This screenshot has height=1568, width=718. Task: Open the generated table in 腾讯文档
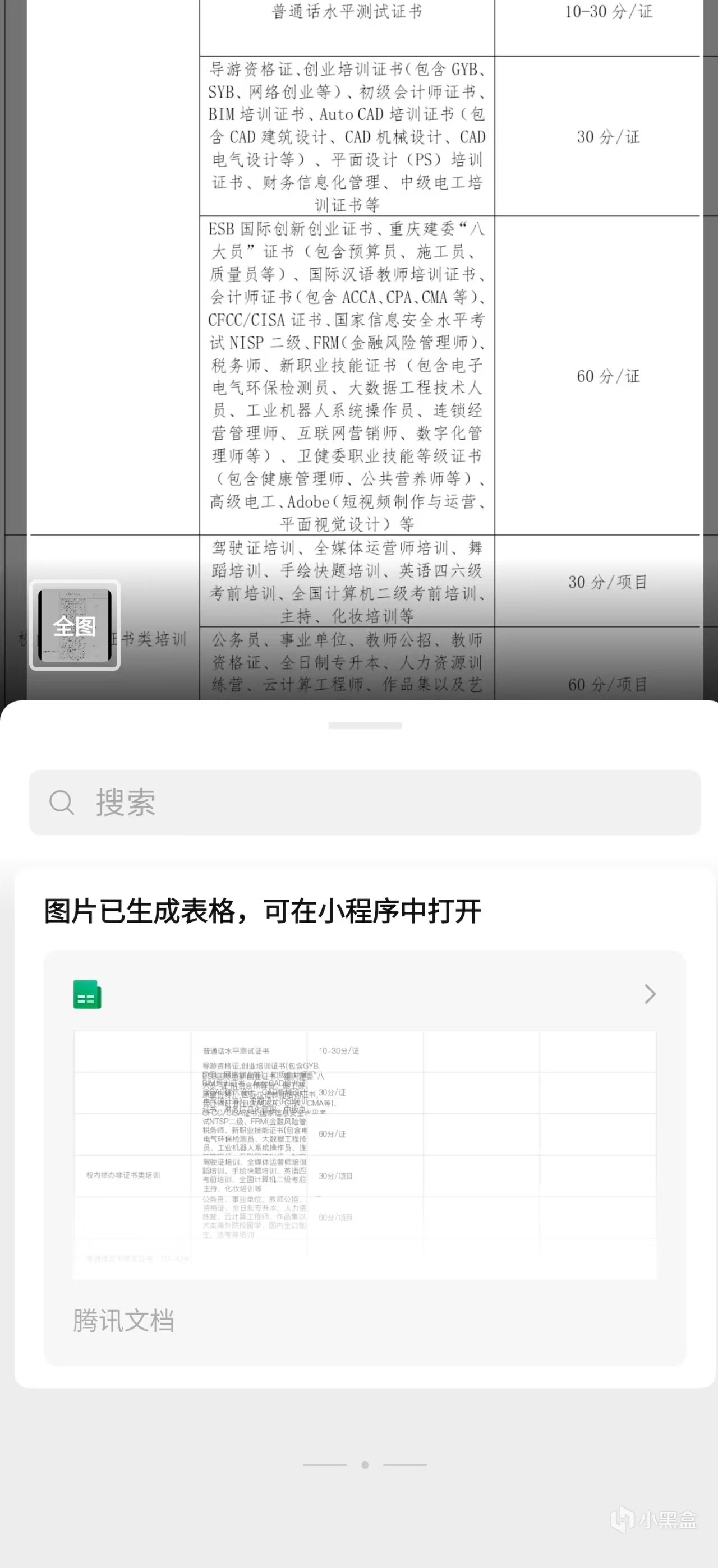[364, 1155]
